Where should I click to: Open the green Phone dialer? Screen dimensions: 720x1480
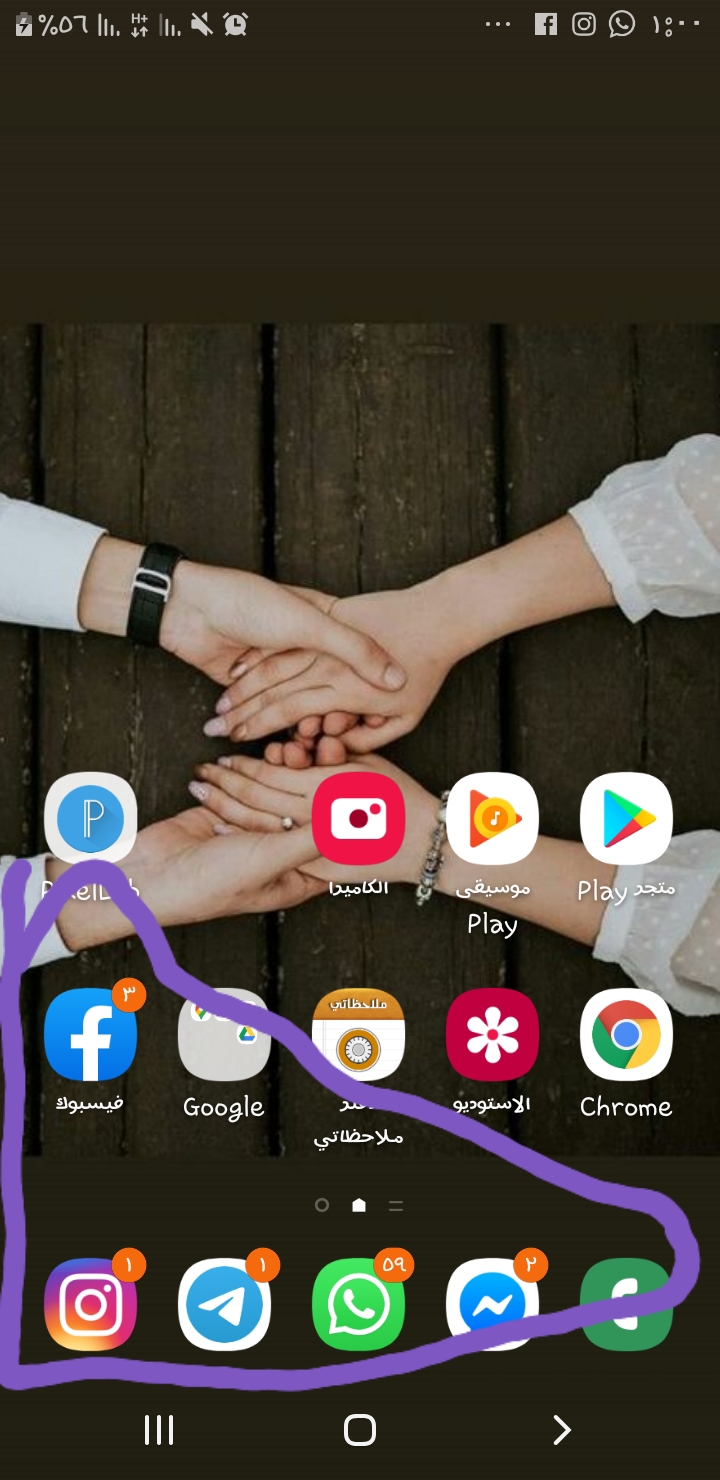626,1304
